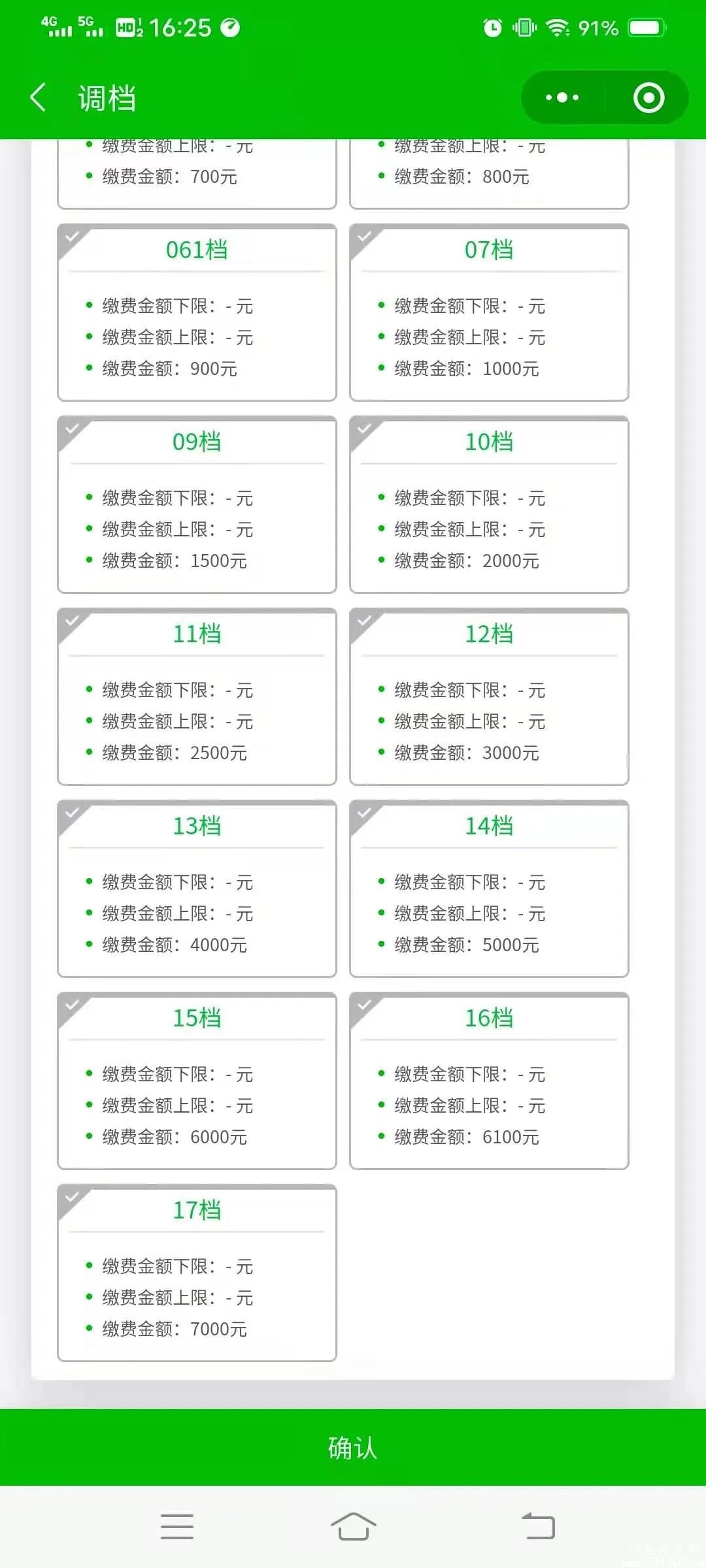Tap the 17档 7000元 card
The image size is (706, 1568).
[197, 1273]
